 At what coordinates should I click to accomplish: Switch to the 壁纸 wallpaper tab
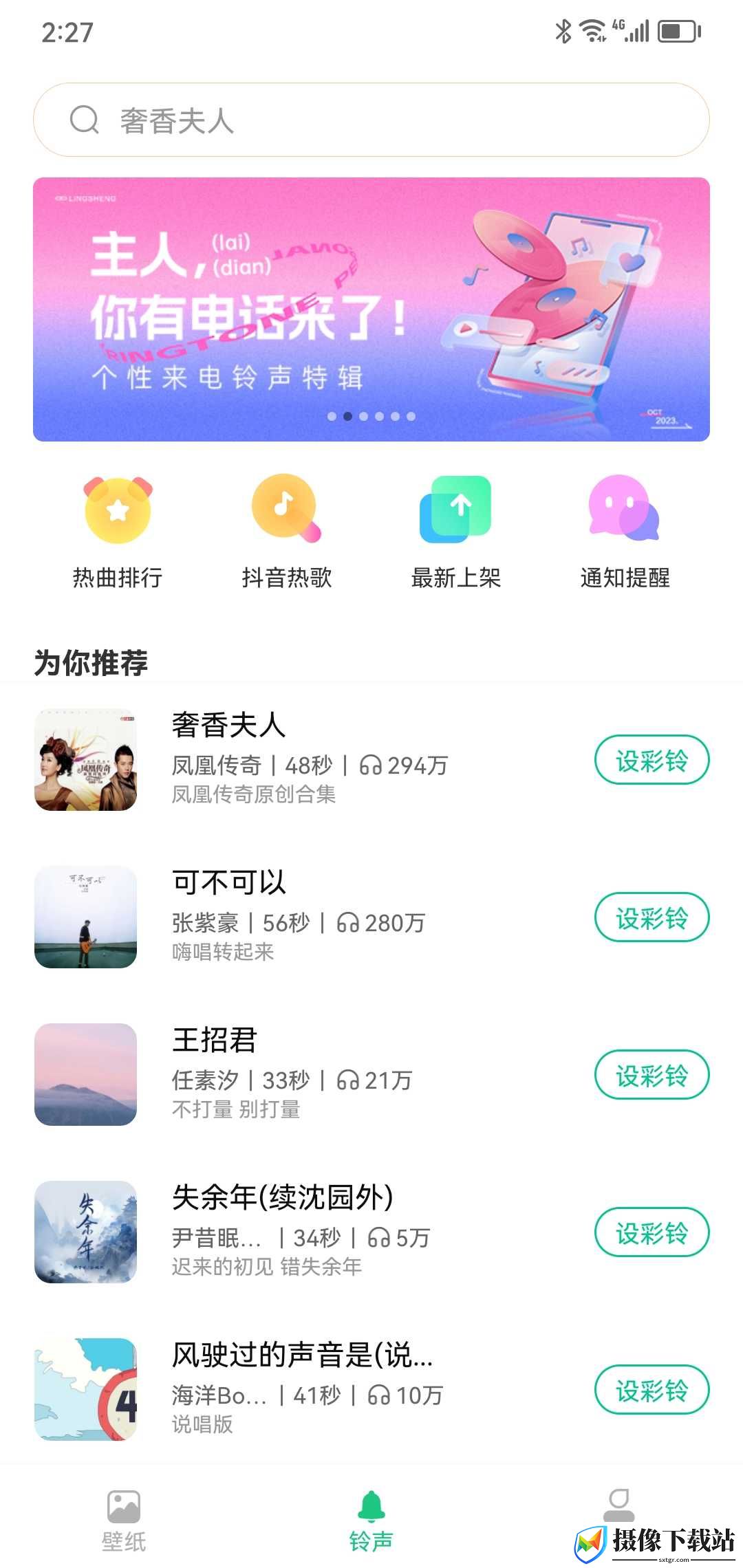124,1521
